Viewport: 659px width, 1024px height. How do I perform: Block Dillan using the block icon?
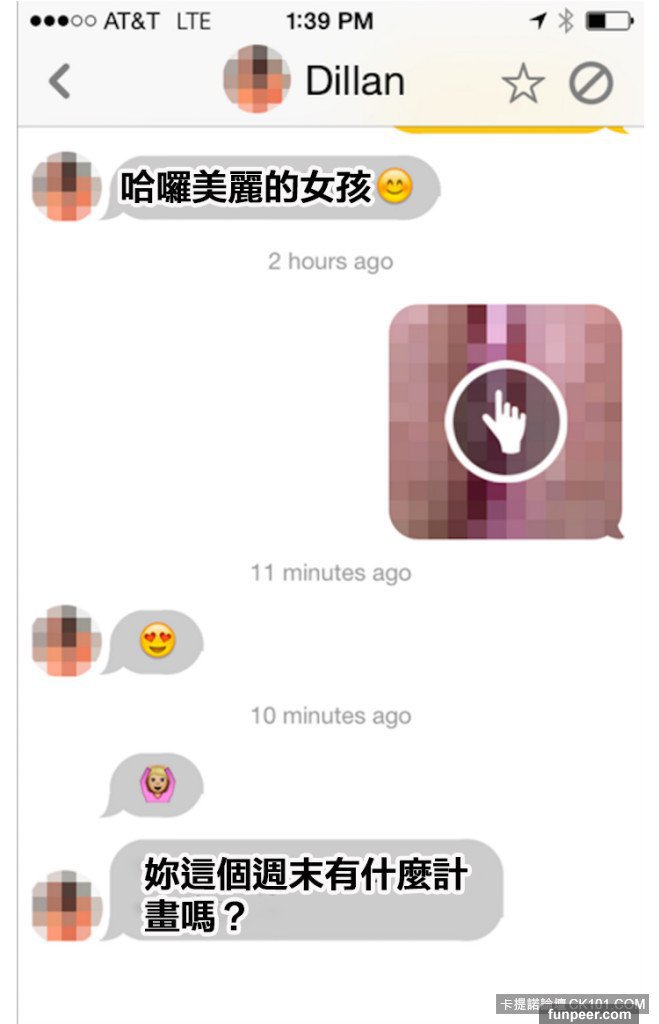tap(590, 85)
